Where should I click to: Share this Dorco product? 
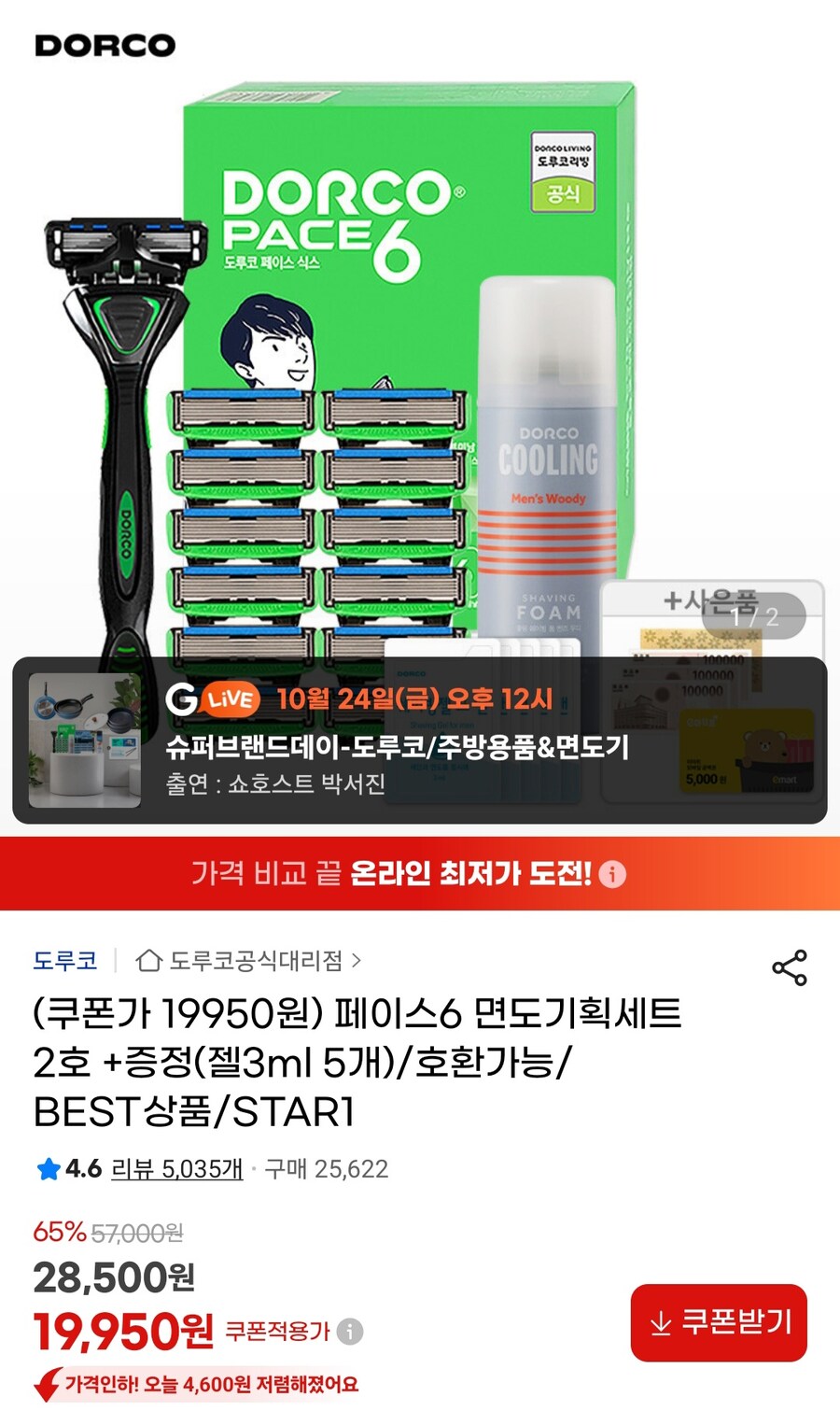coord(790,967)
